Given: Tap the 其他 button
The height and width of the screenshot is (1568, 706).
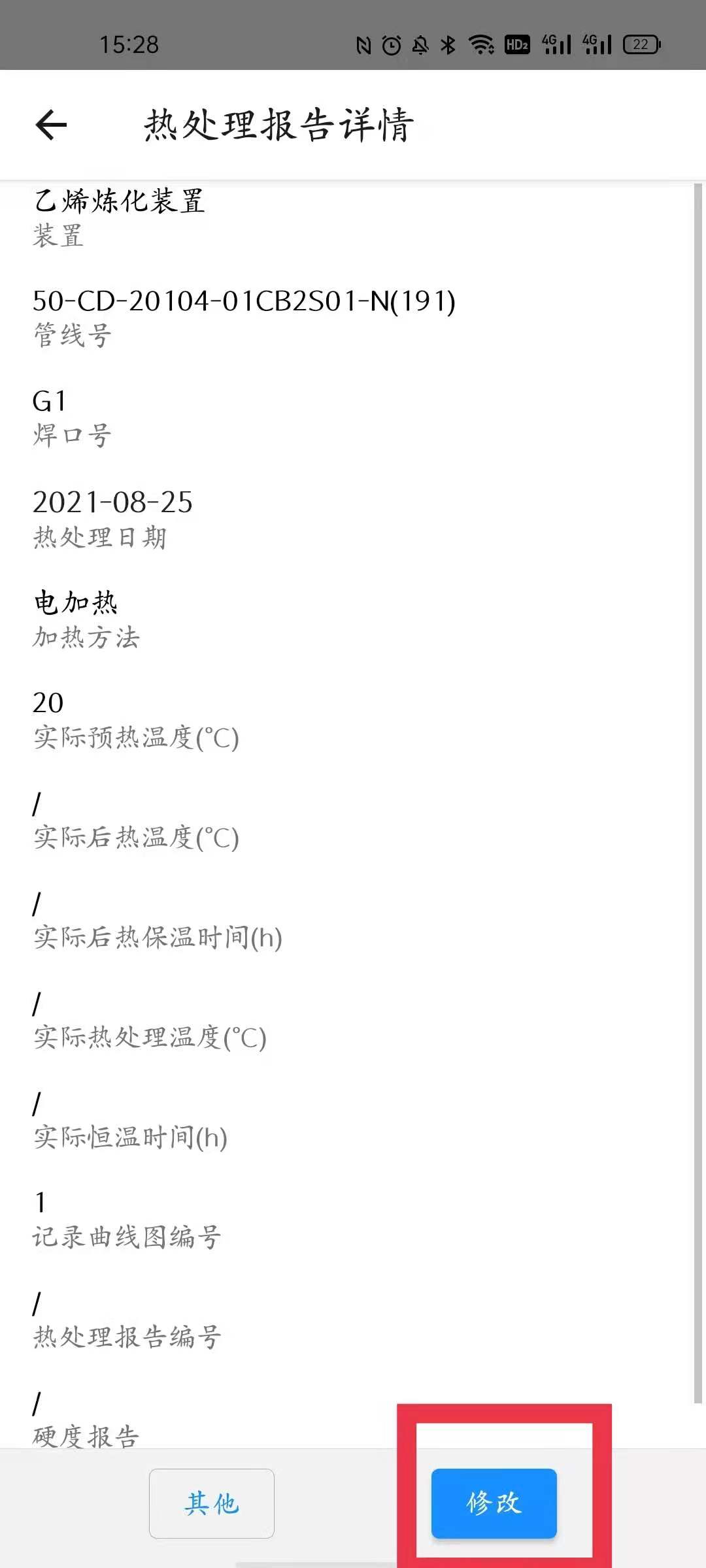Looking at the screenshot, I should [x=211, y=1503].
